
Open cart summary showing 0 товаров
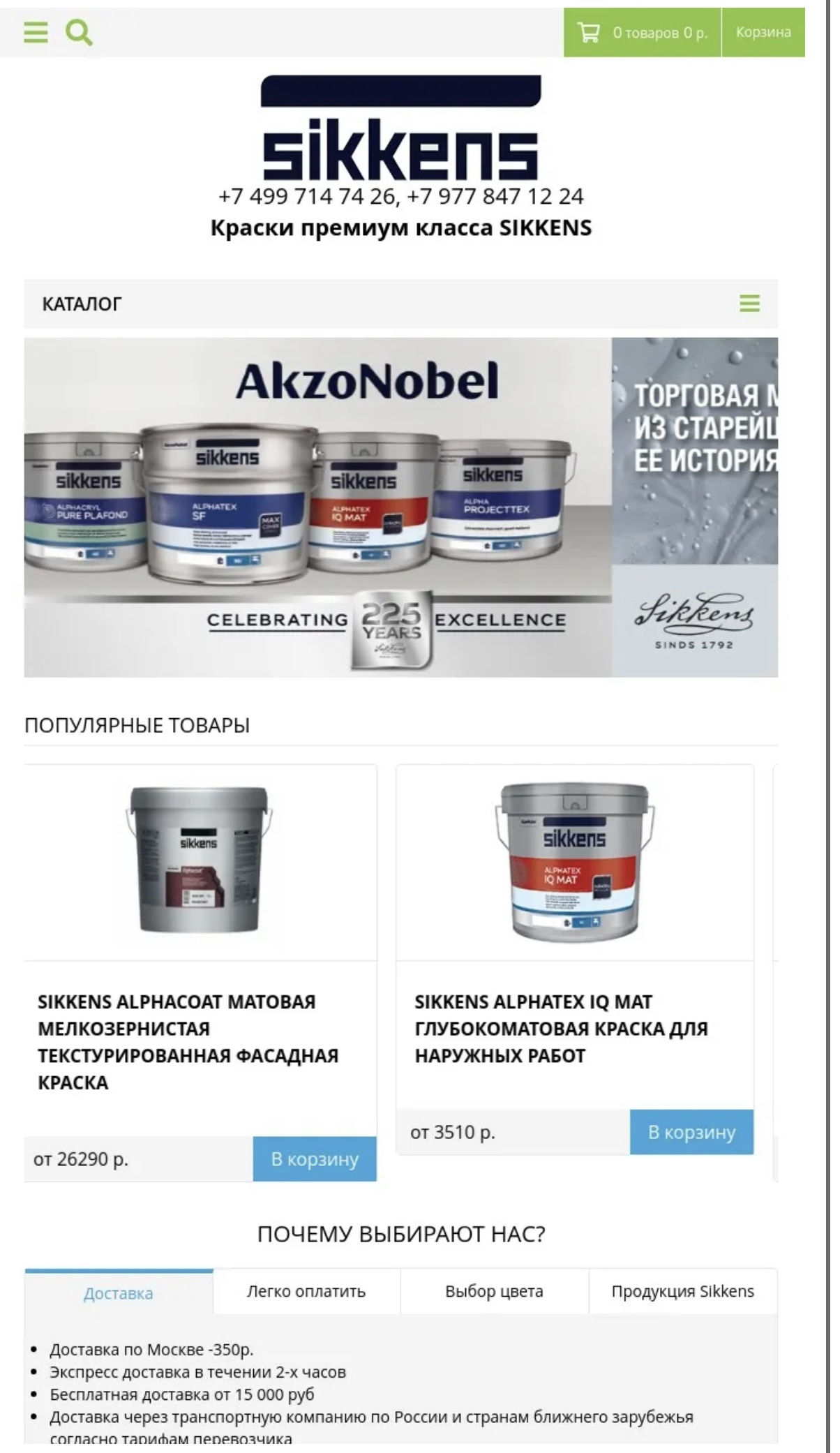[x=641, y=32]
